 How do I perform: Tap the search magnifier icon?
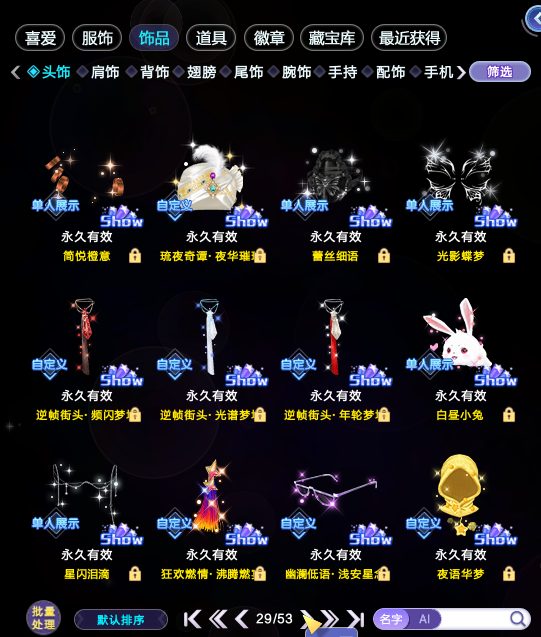517,619
